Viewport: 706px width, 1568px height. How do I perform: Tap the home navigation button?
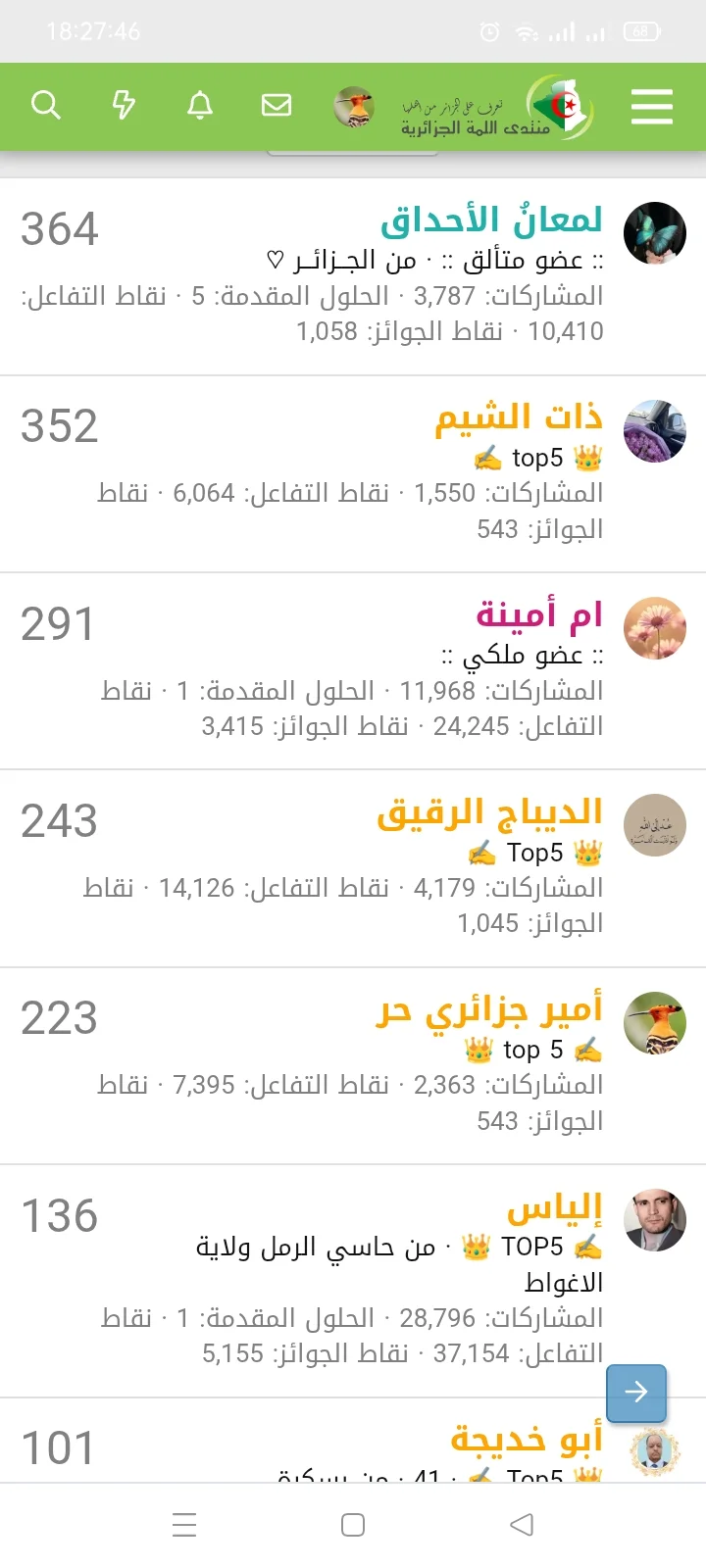pos(352,1524)
